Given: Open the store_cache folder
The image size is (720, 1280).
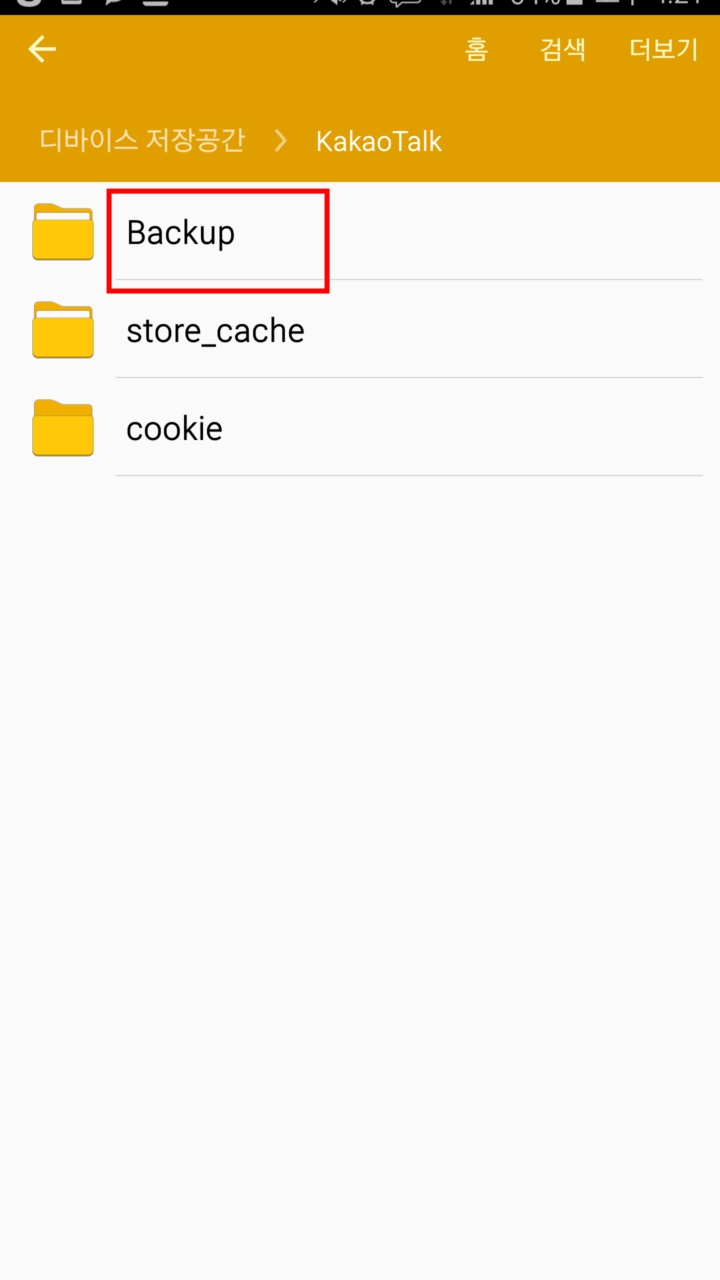Looking at the screenshot, I should tap(360, 330).
